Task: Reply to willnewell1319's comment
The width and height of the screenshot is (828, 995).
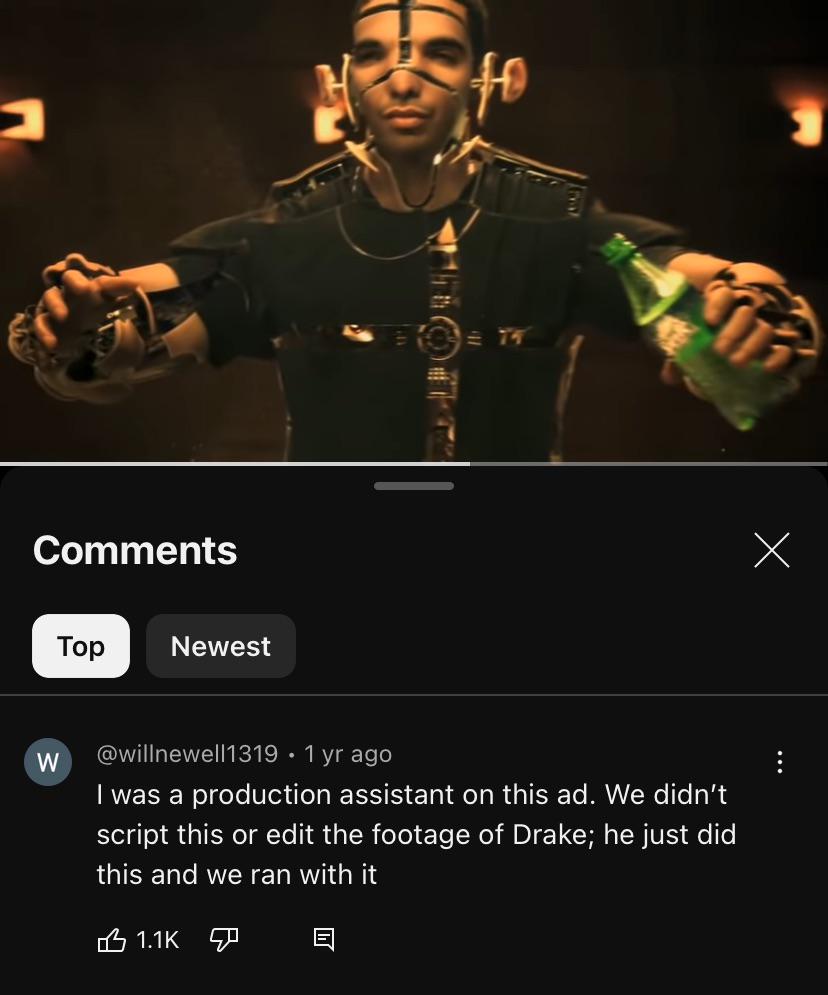Action: (x=323, y=939)
